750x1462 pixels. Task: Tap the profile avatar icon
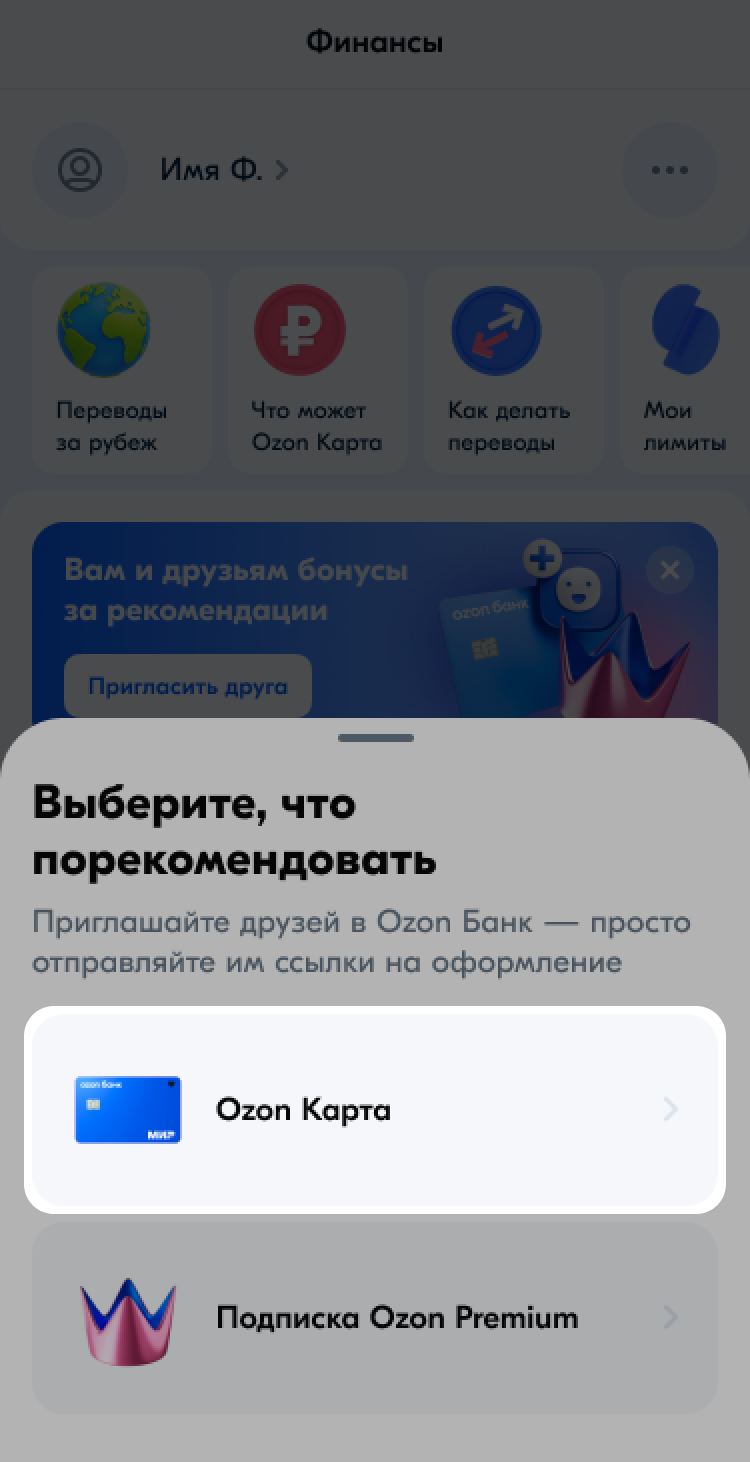(x=80, y=170)
